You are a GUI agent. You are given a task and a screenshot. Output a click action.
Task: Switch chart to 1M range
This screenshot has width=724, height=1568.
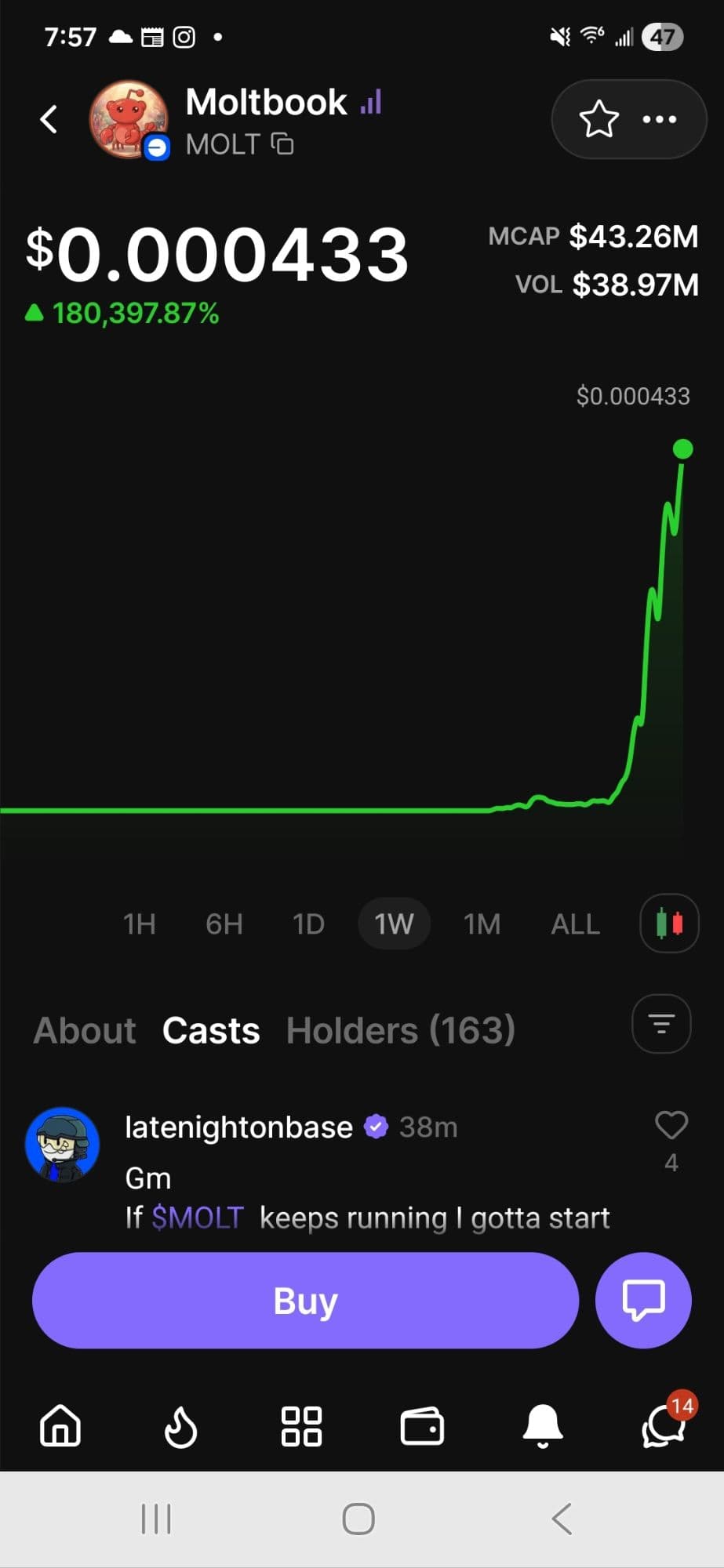[482, 924]
